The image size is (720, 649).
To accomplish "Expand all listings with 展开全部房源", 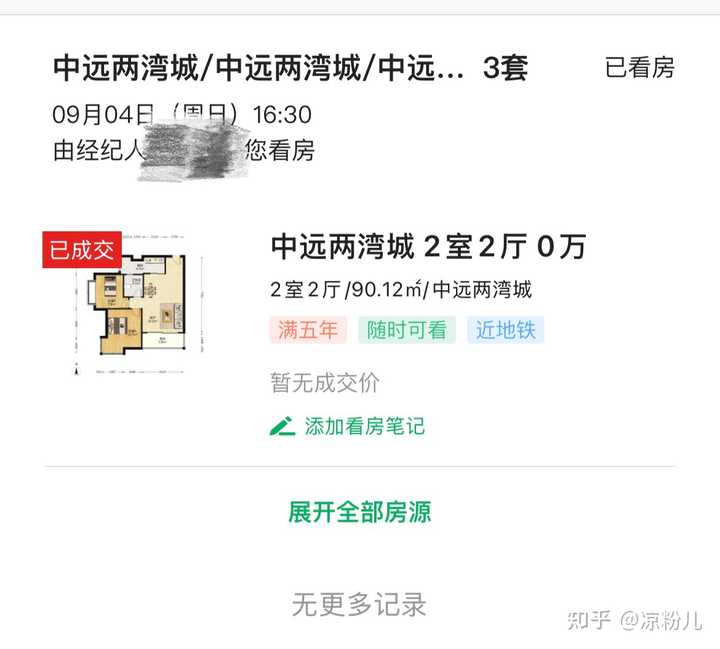I will [x=360, y=512].
